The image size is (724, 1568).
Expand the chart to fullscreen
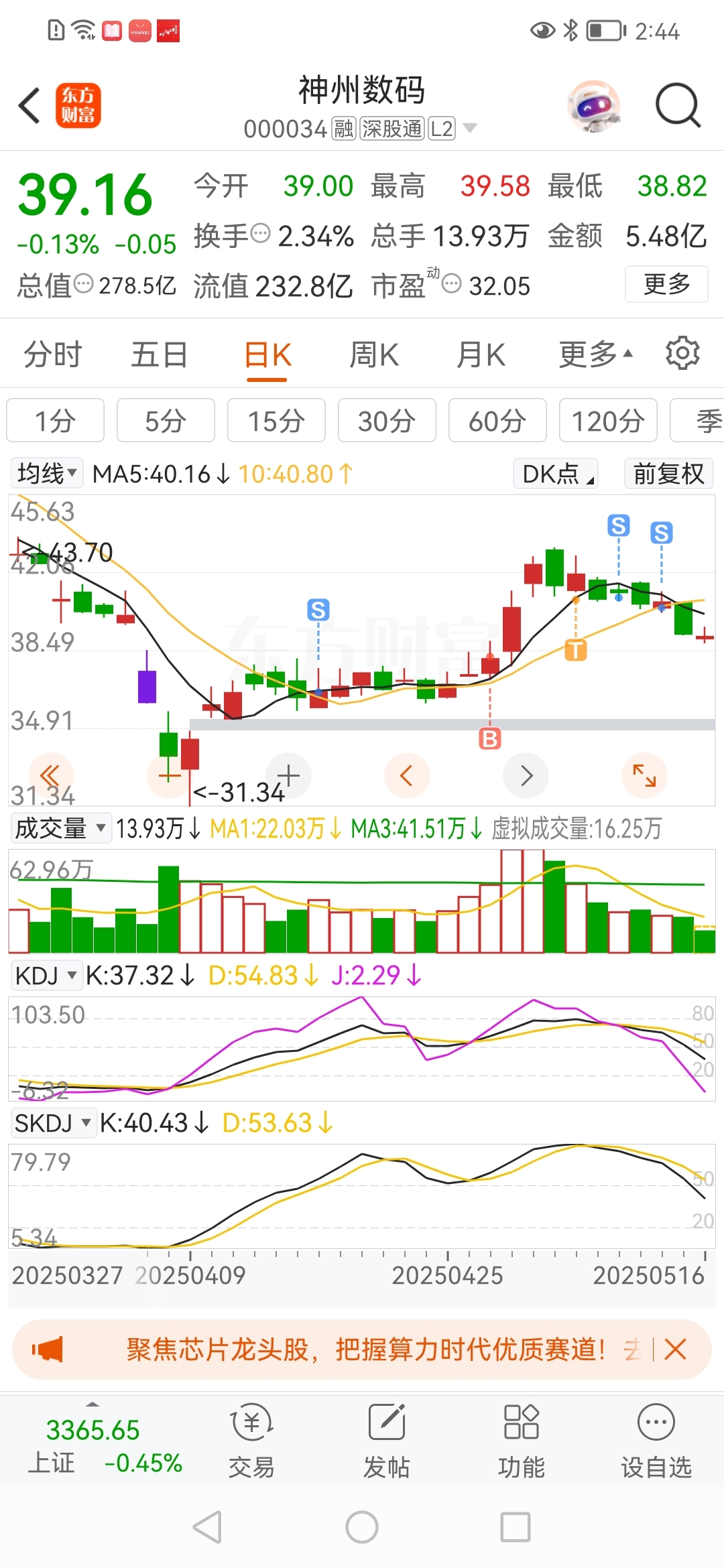click(x=644, y=775)
